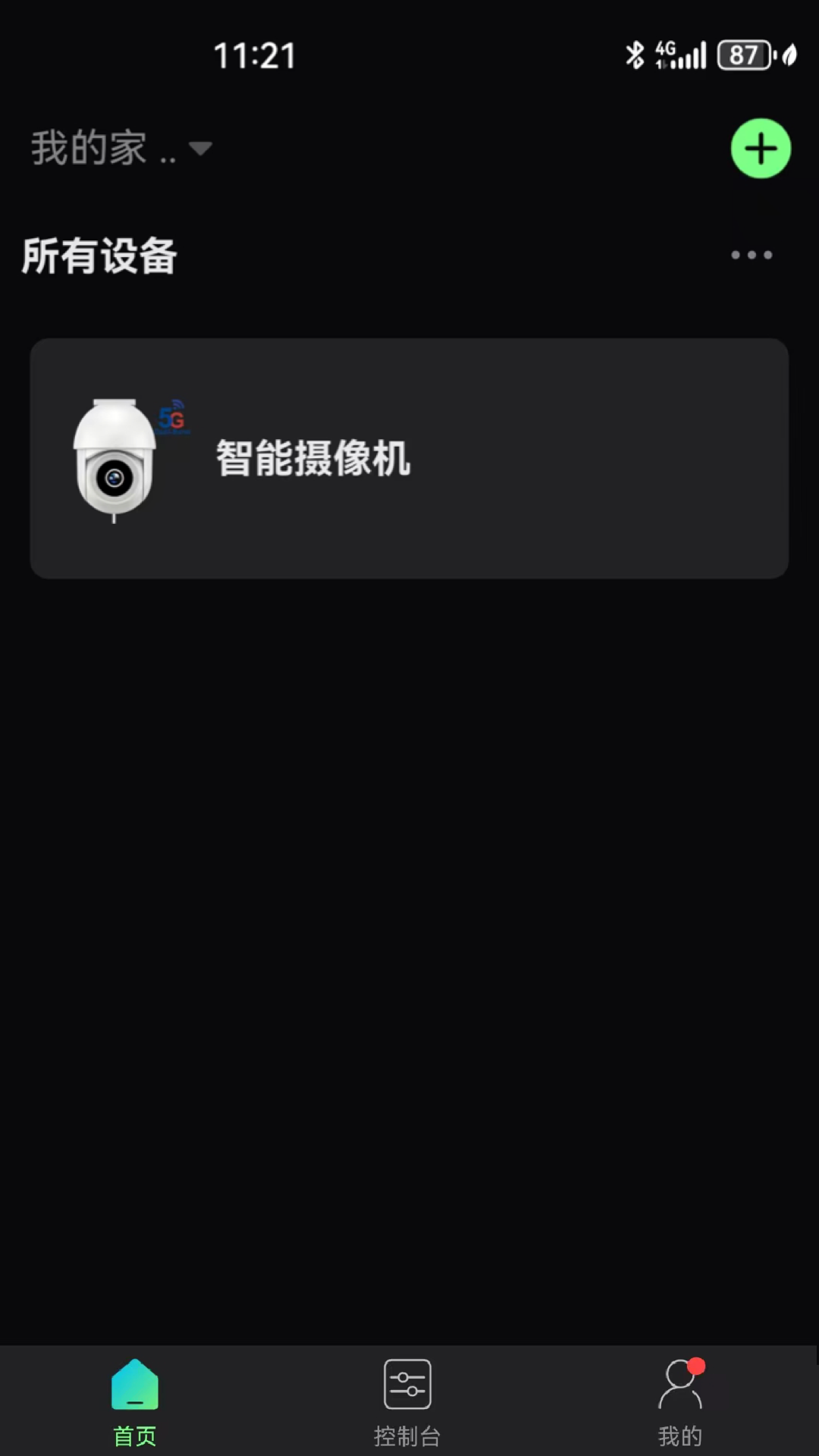Tap the 所有设备 section header

99,256
